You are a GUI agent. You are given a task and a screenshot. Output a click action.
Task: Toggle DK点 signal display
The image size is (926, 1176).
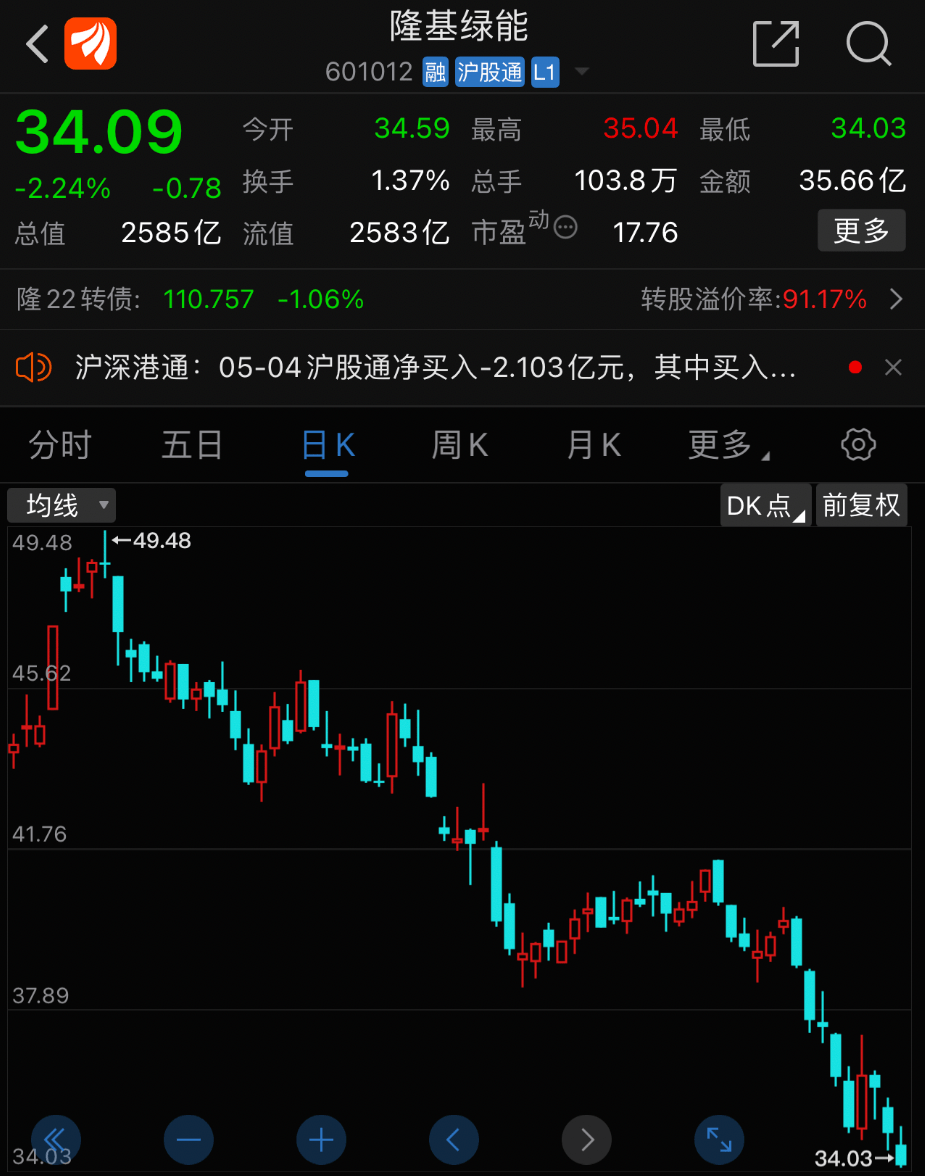tap(764, 505)
